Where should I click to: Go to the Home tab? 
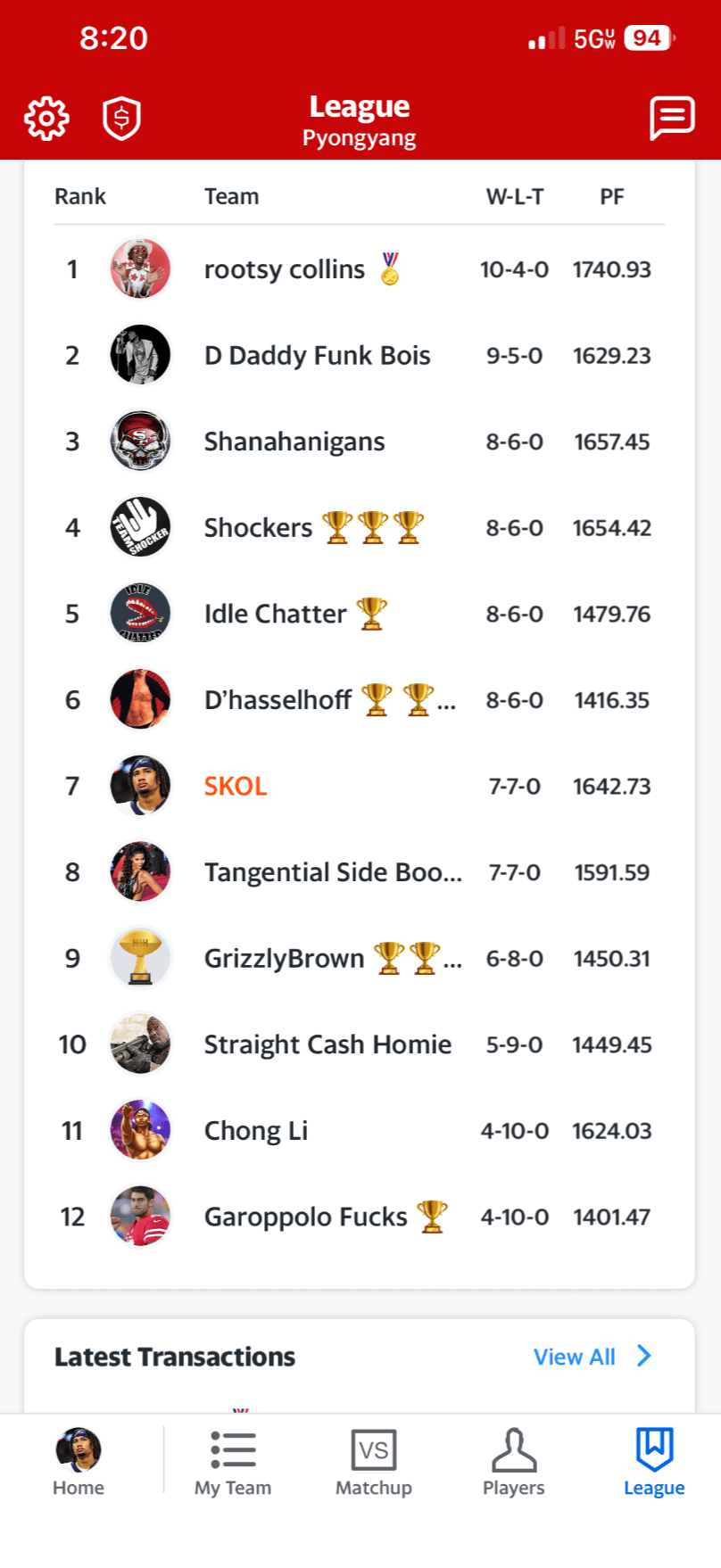pyautogui.click(x=79, y=1465)
